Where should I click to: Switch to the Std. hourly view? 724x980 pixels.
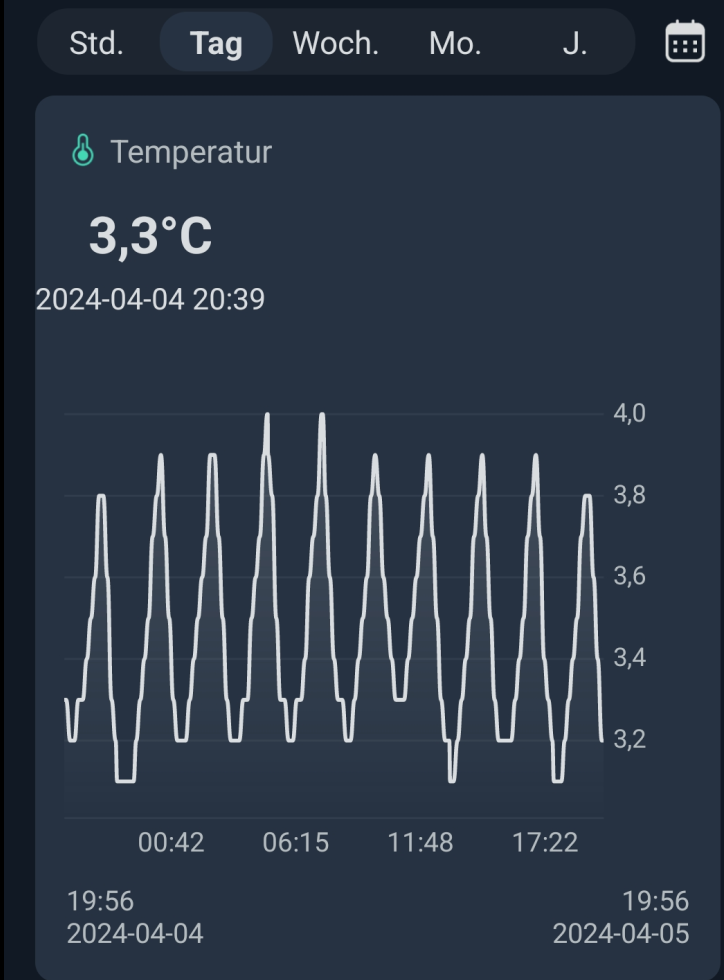(97, 43)
